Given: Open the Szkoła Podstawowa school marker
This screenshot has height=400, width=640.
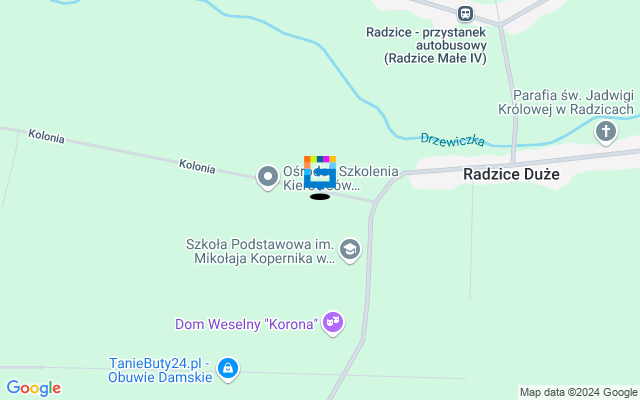Looking at the screenshot, I should [350, 249].
